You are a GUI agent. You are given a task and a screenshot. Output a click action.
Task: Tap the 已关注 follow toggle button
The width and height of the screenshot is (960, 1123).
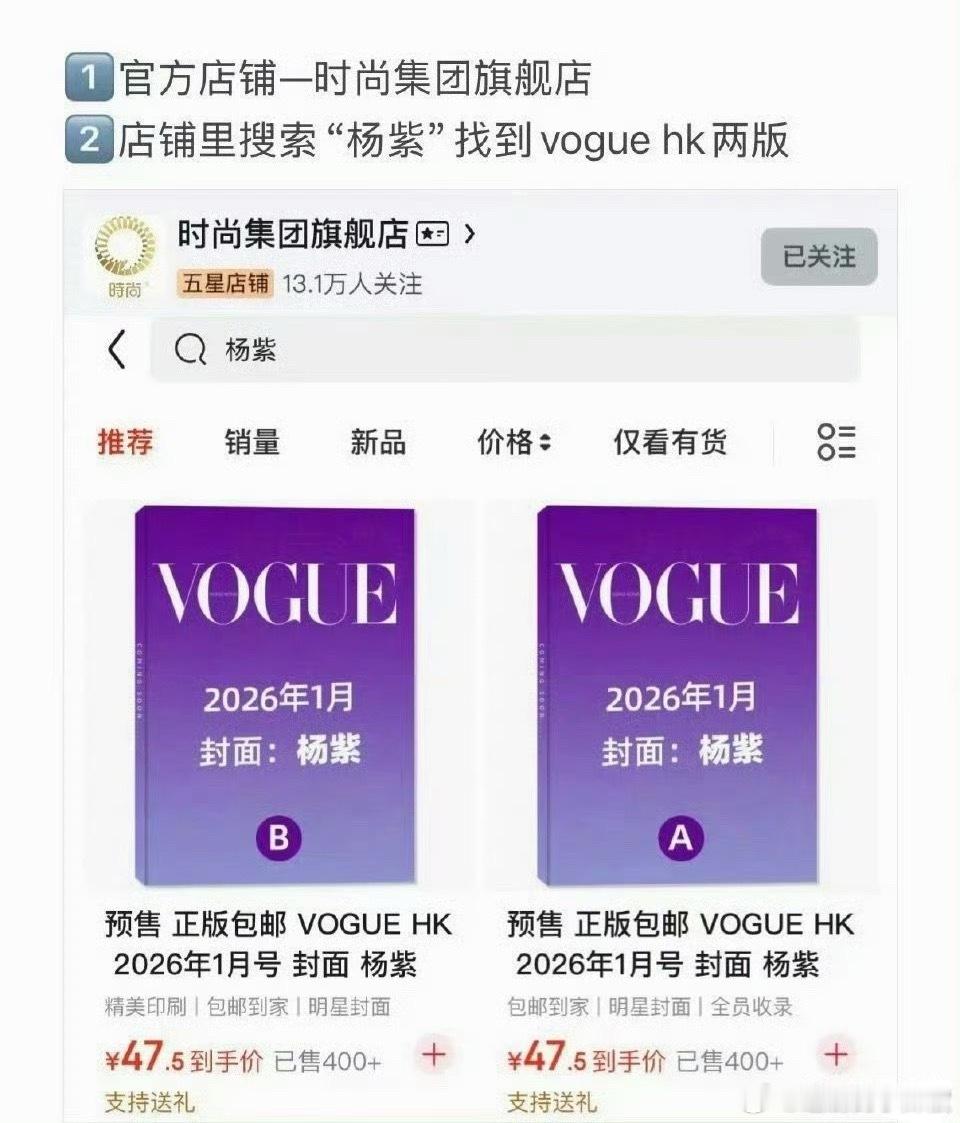tap(818, 256)
